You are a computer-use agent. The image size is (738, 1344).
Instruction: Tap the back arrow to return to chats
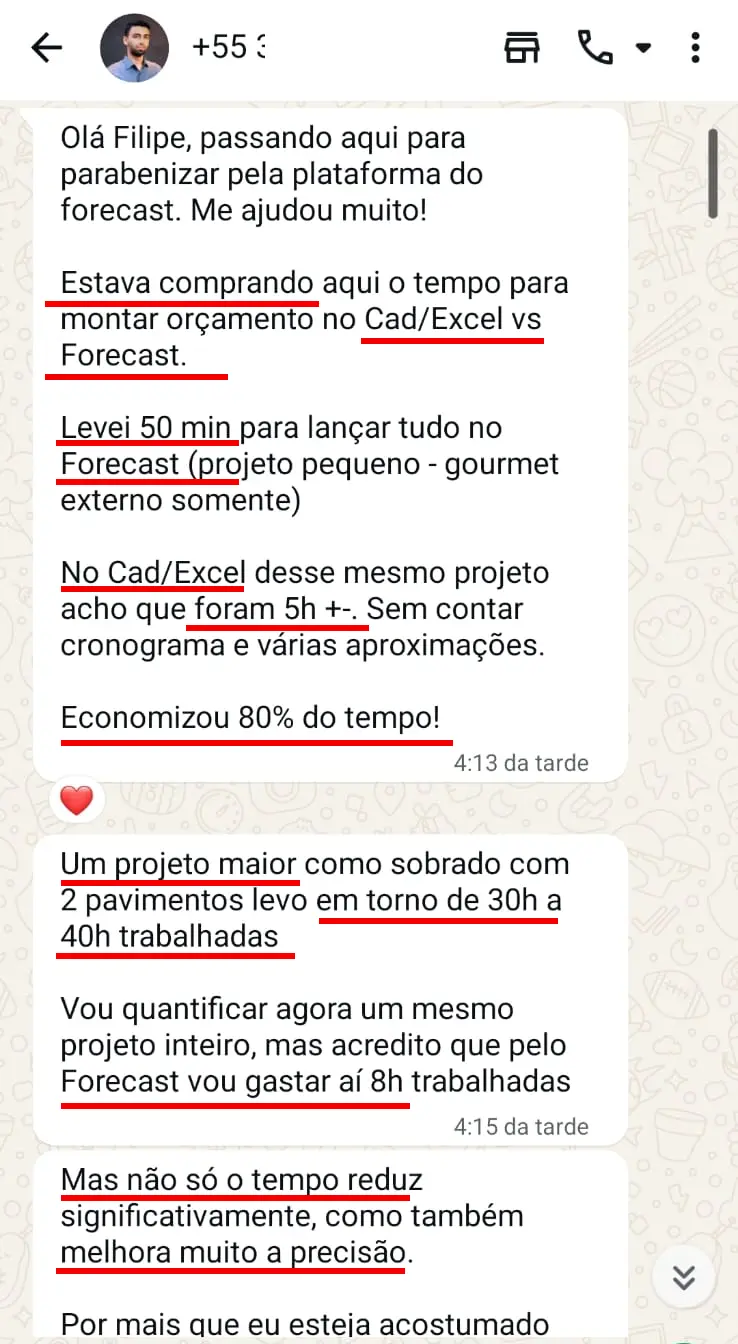[46, 47]
